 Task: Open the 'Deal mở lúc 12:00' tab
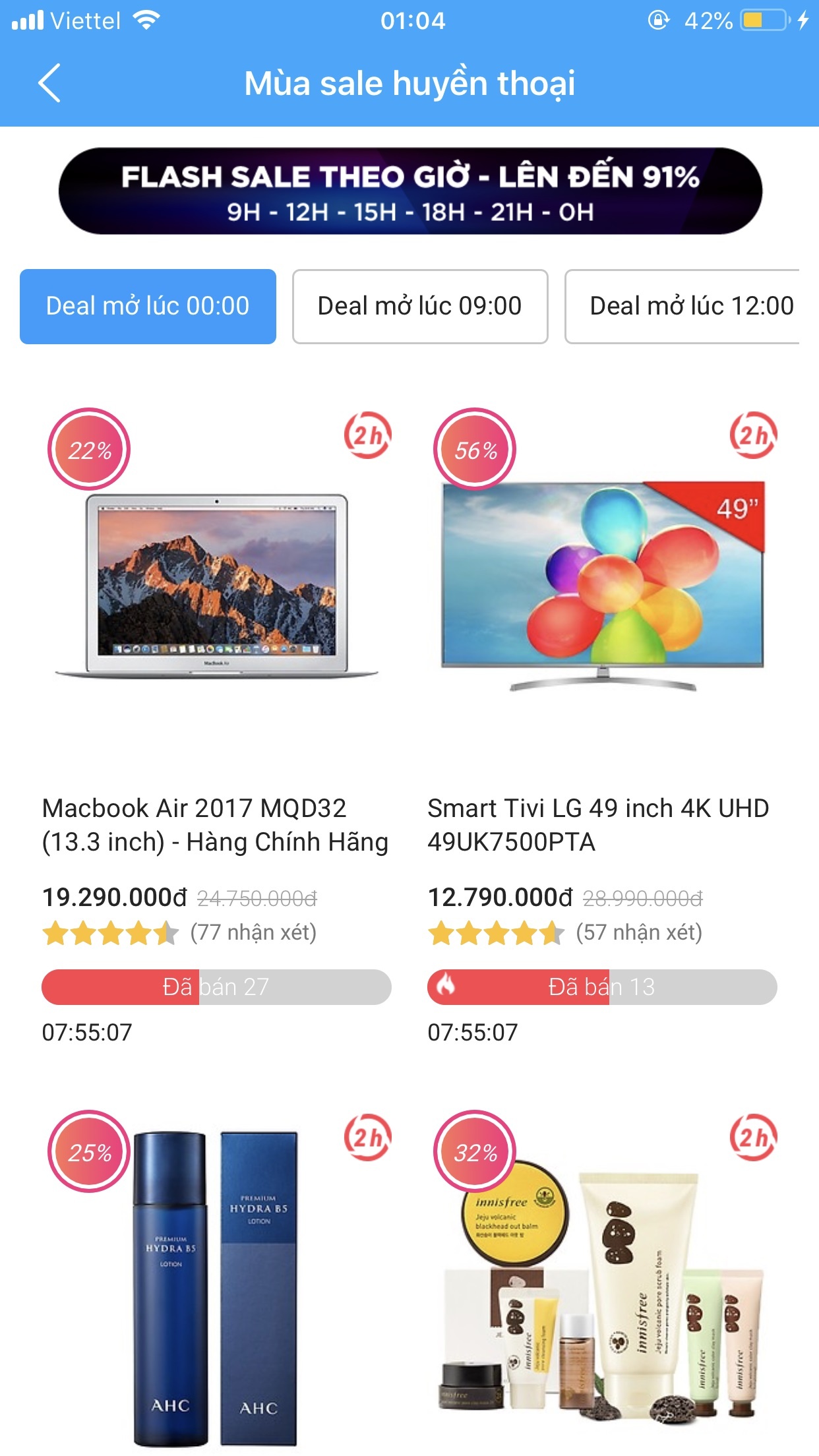point(691,306)
